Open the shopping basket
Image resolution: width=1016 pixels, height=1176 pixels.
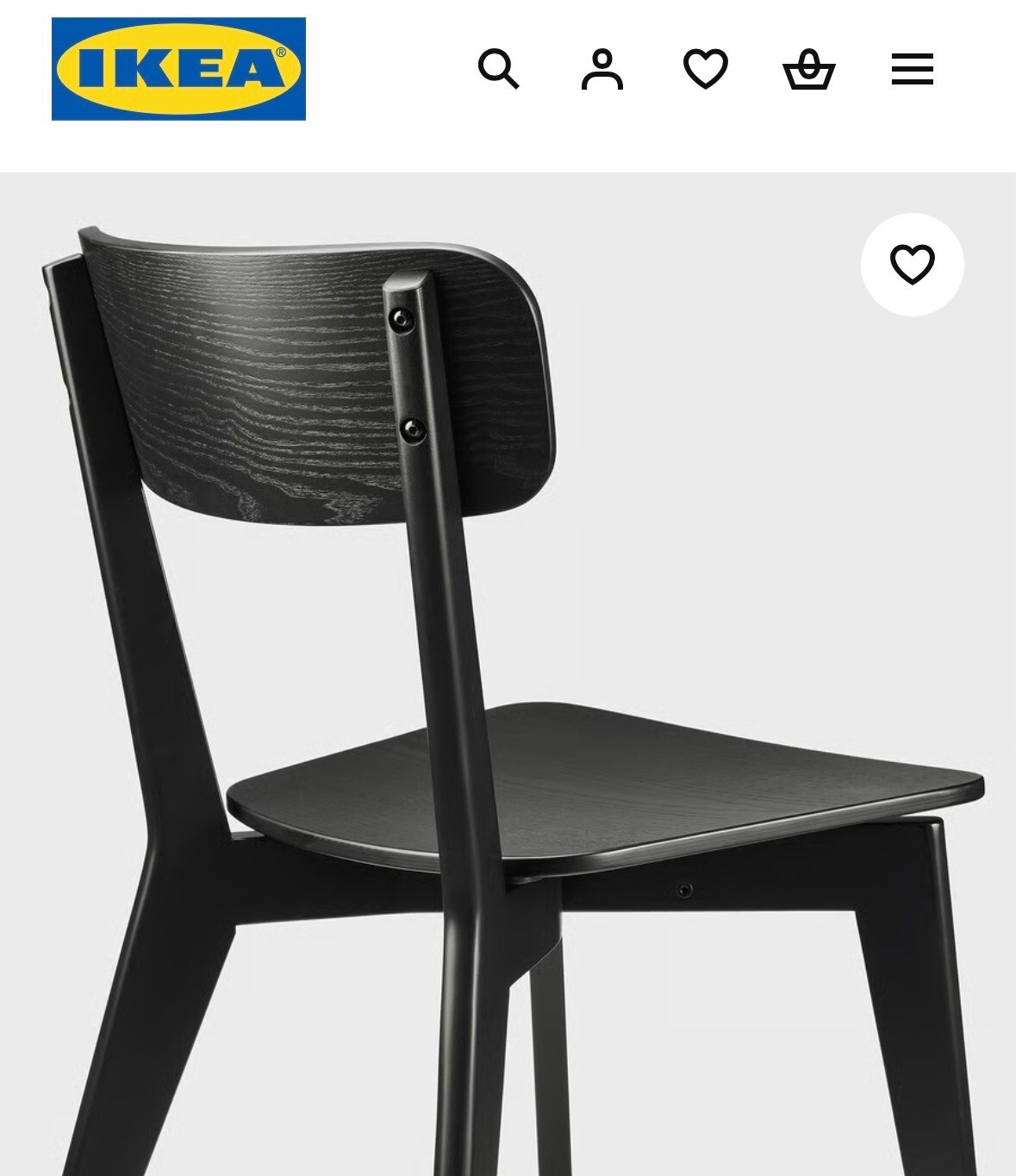pyautogui.click(x=808, y=69)
